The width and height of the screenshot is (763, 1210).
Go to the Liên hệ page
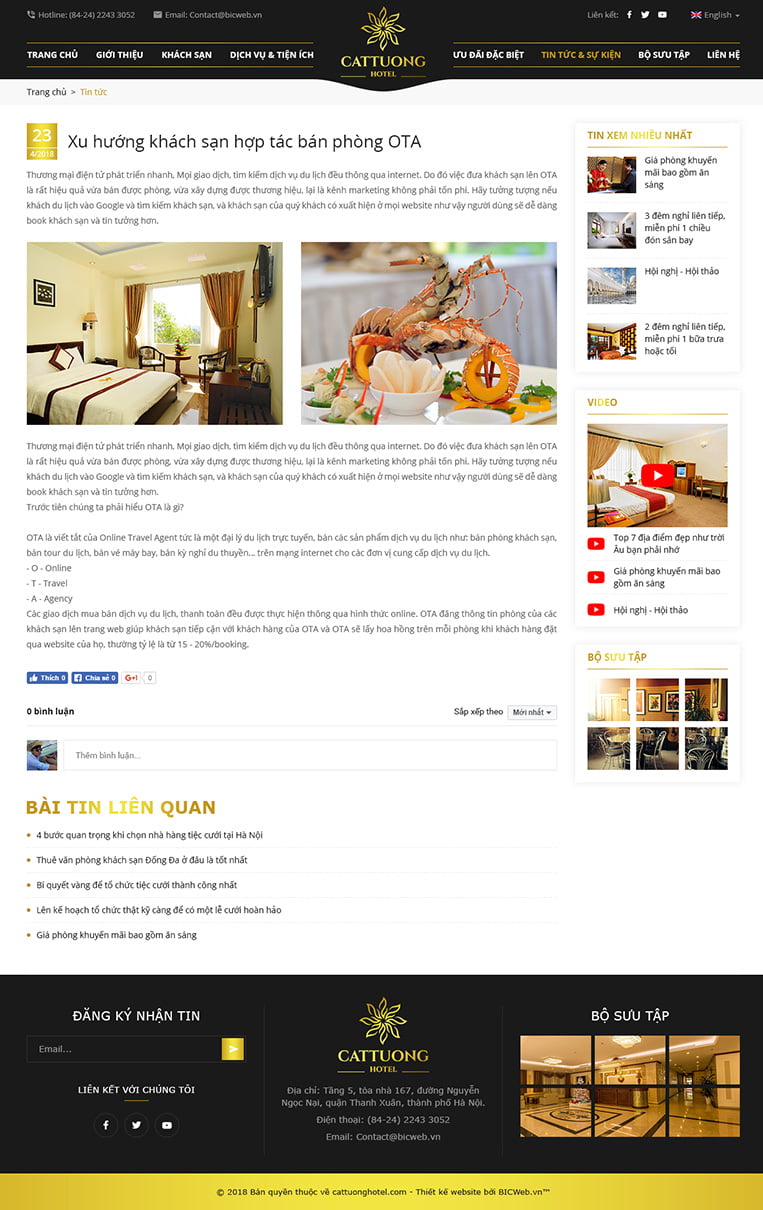click(x=723, y=55)
